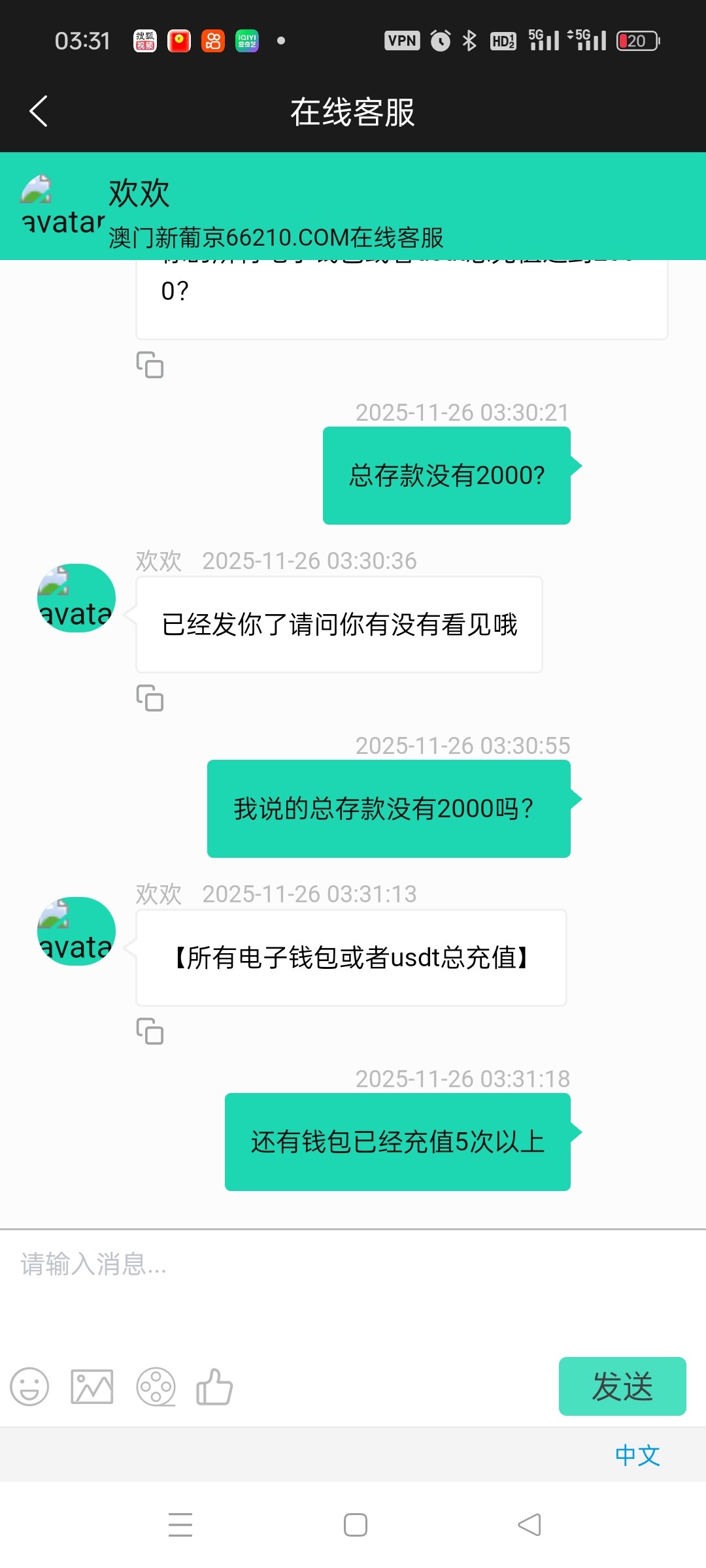Open the emoji picker
The height and width of the screenshot is (1568, 706).
pos(29,1386)
